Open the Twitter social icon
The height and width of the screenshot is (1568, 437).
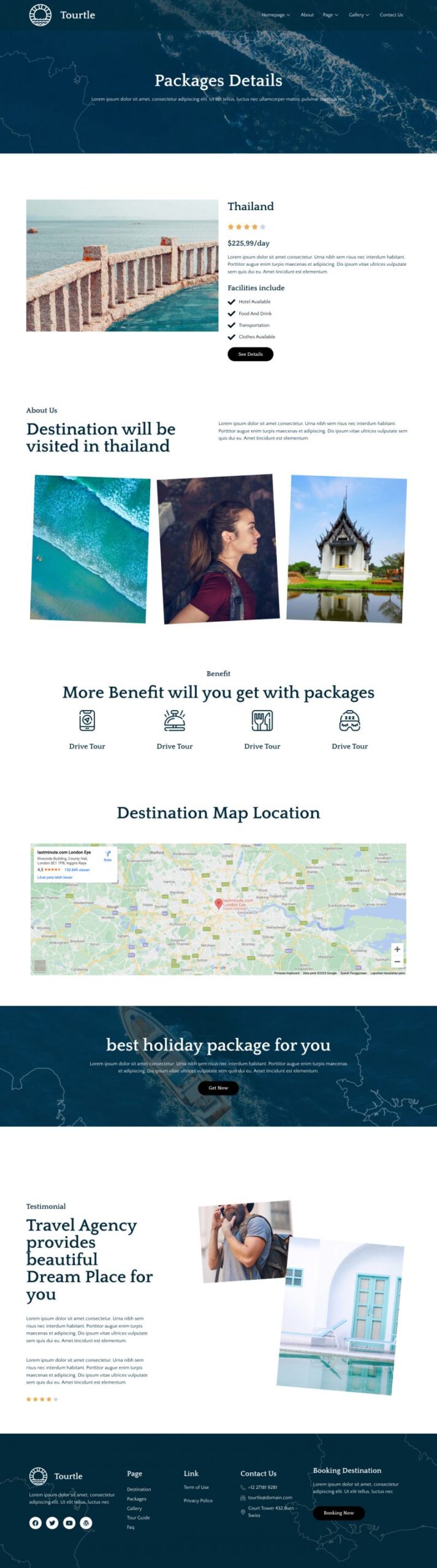pos(52,1523)
